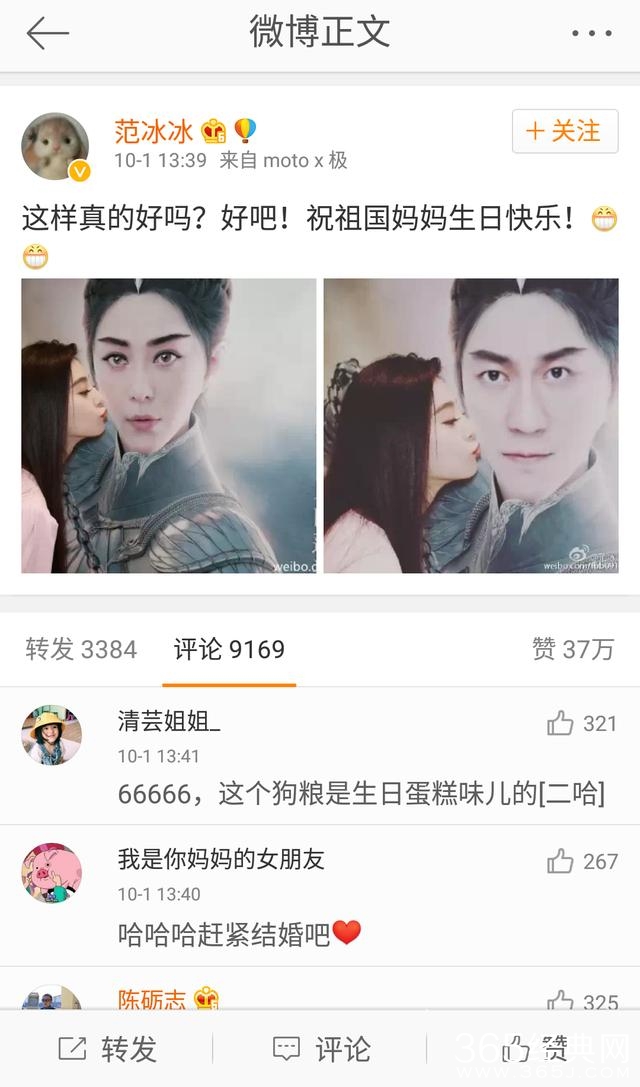Go back using the top-left arrow

click(47, 34)
